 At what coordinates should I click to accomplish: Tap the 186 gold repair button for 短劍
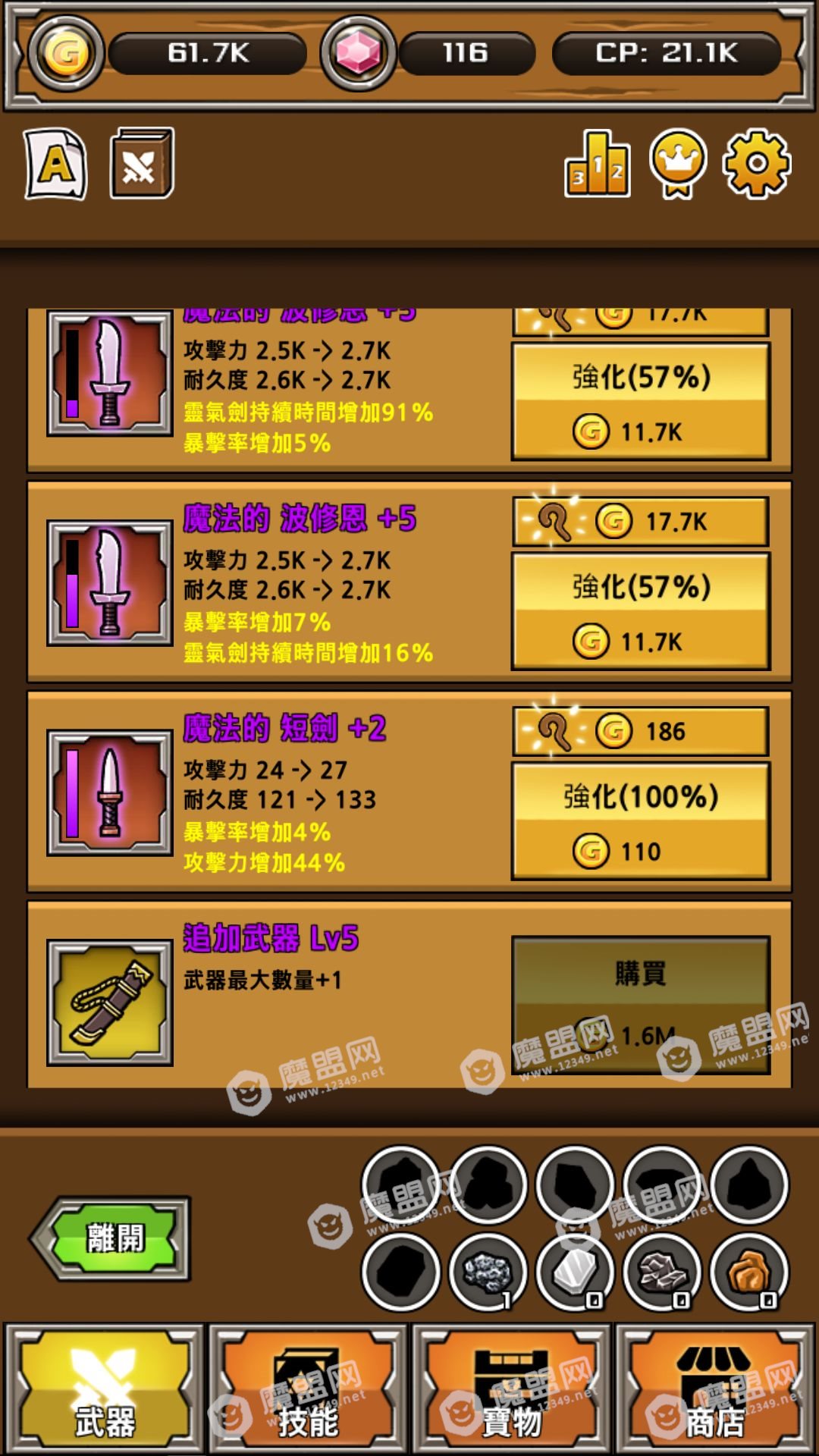[641, 731]
